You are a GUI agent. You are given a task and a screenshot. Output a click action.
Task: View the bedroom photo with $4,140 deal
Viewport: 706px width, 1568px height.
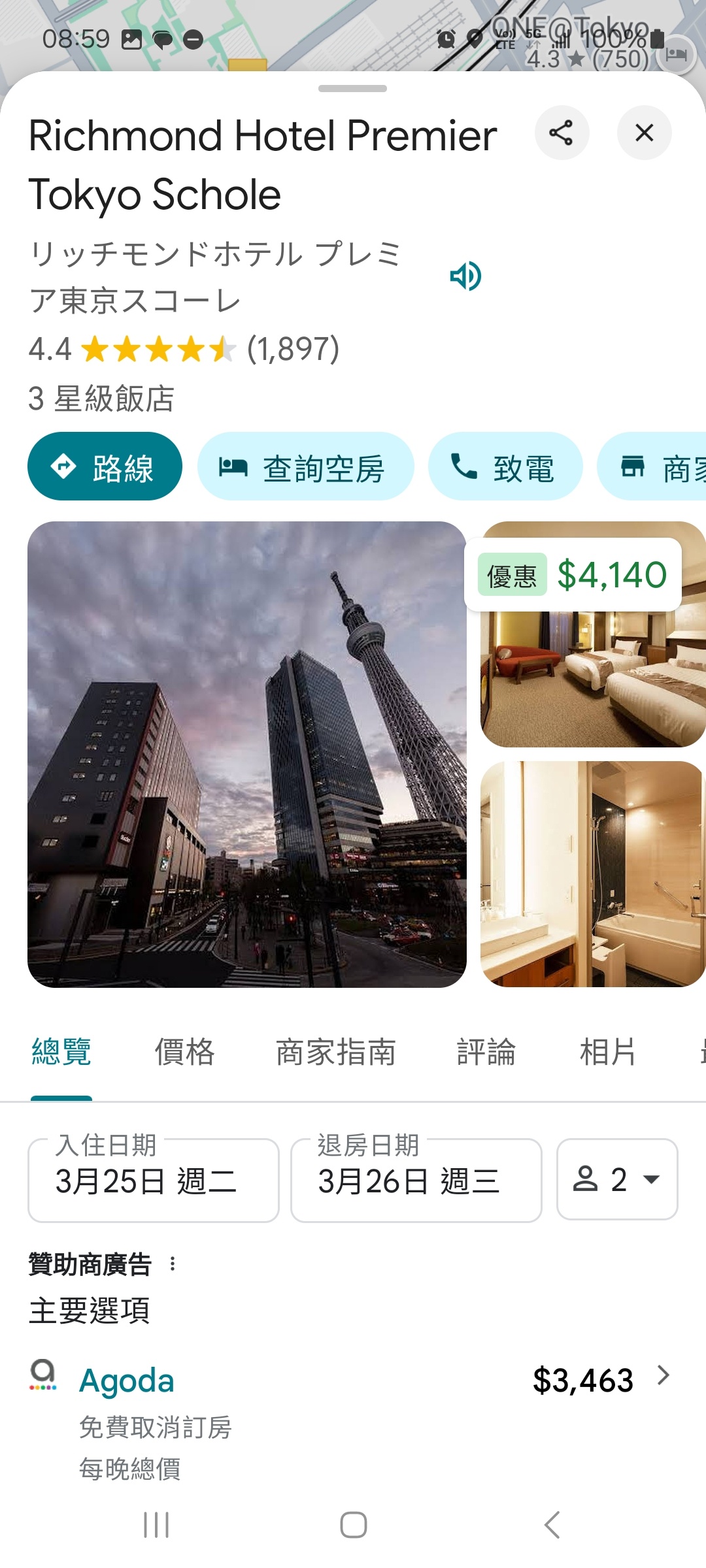tap(592, 679)
